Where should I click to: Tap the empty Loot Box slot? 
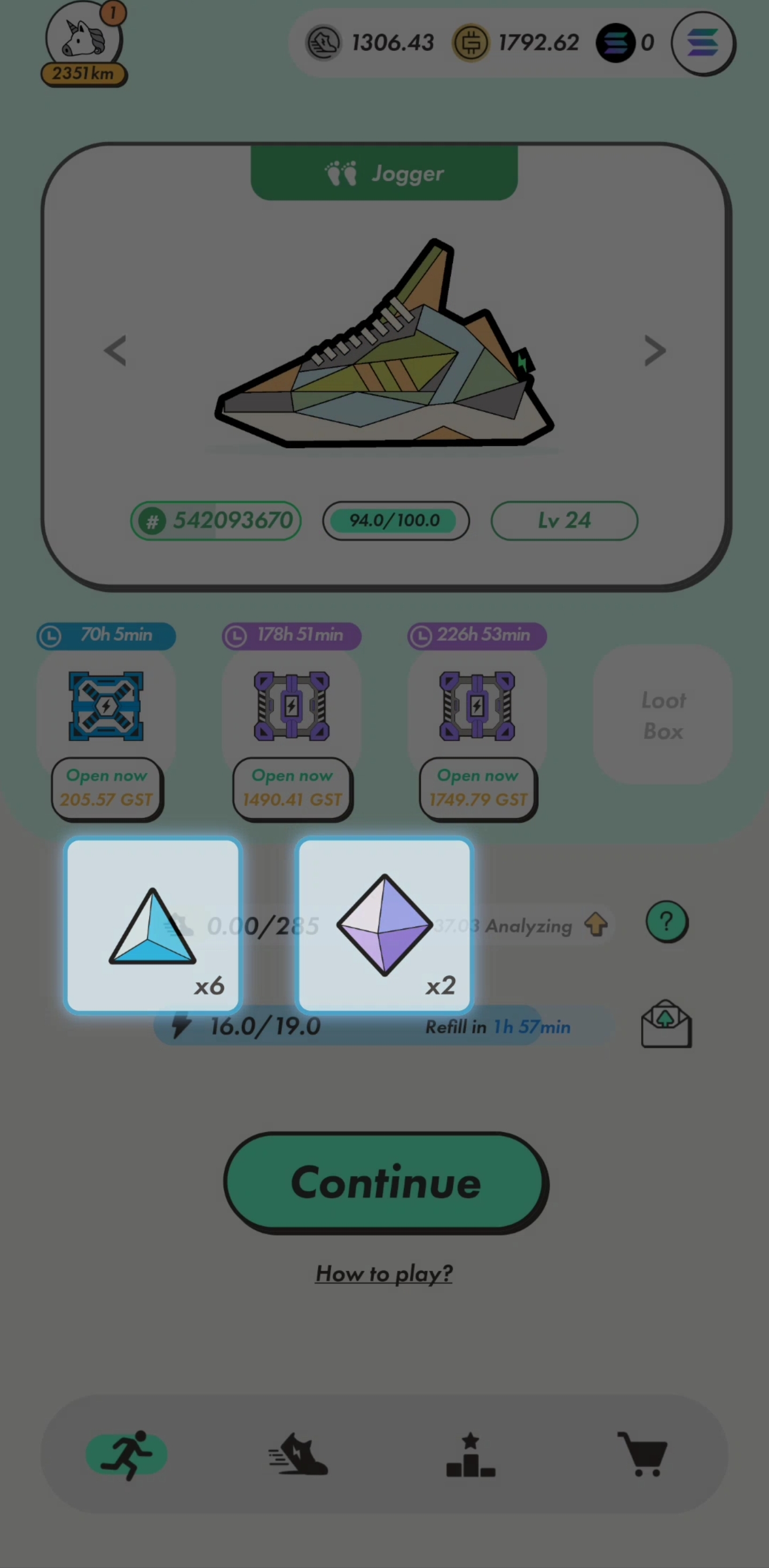click(663, 715)
